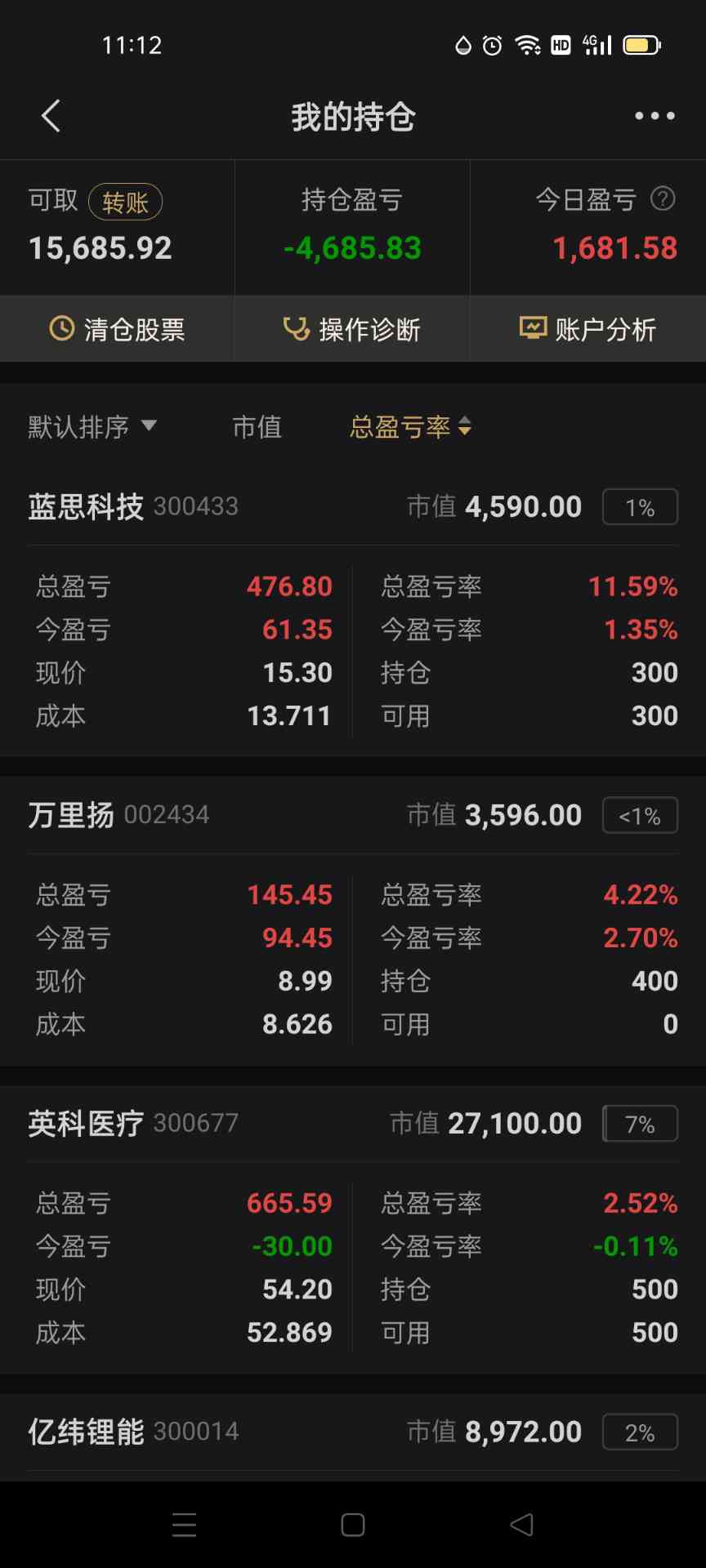The image size is (706, 1568).
Task: Open the three-dot overflow menu
Action: coord(655,116)
